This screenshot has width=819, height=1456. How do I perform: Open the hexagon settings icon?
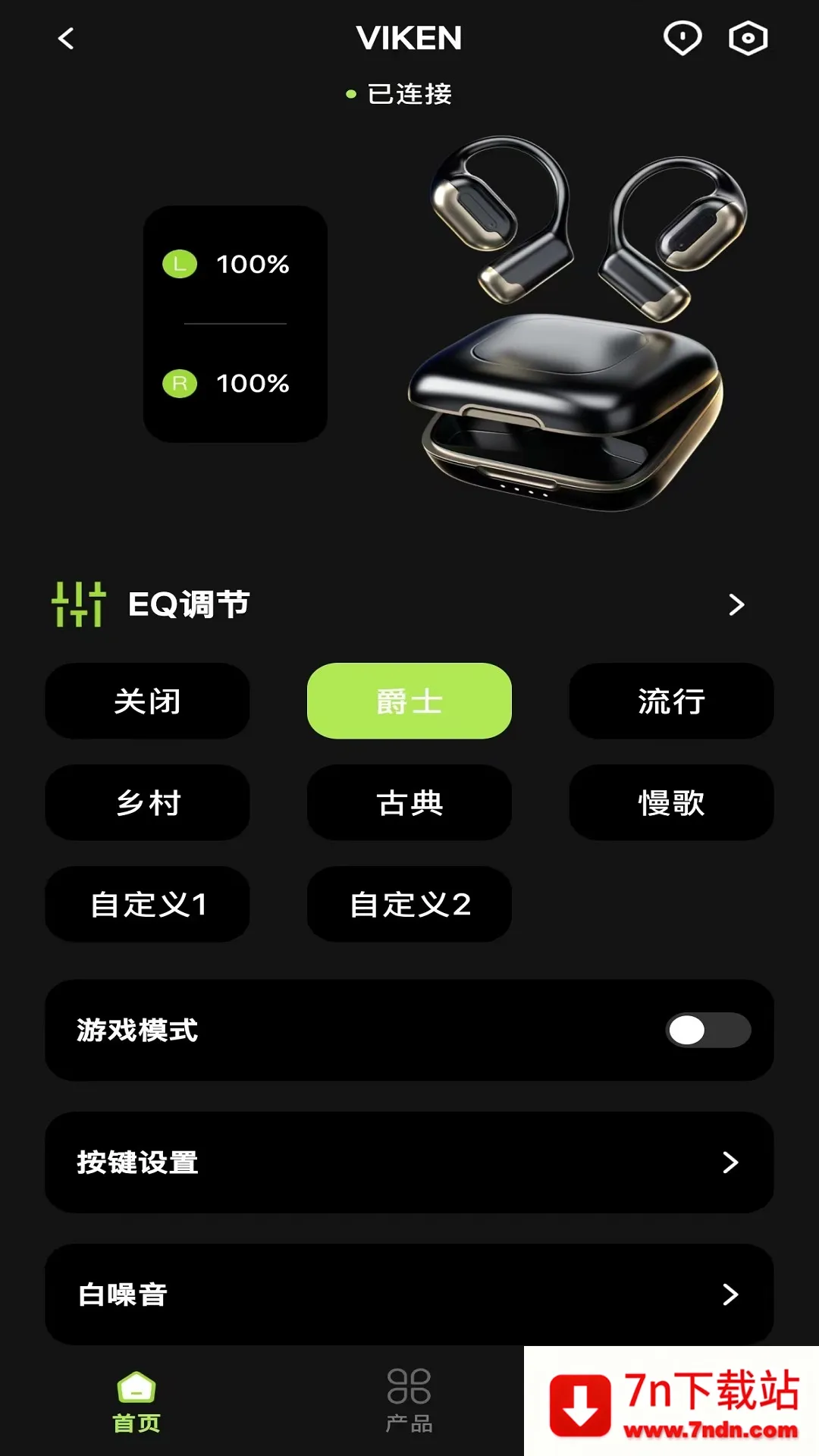tap(749, 37)
